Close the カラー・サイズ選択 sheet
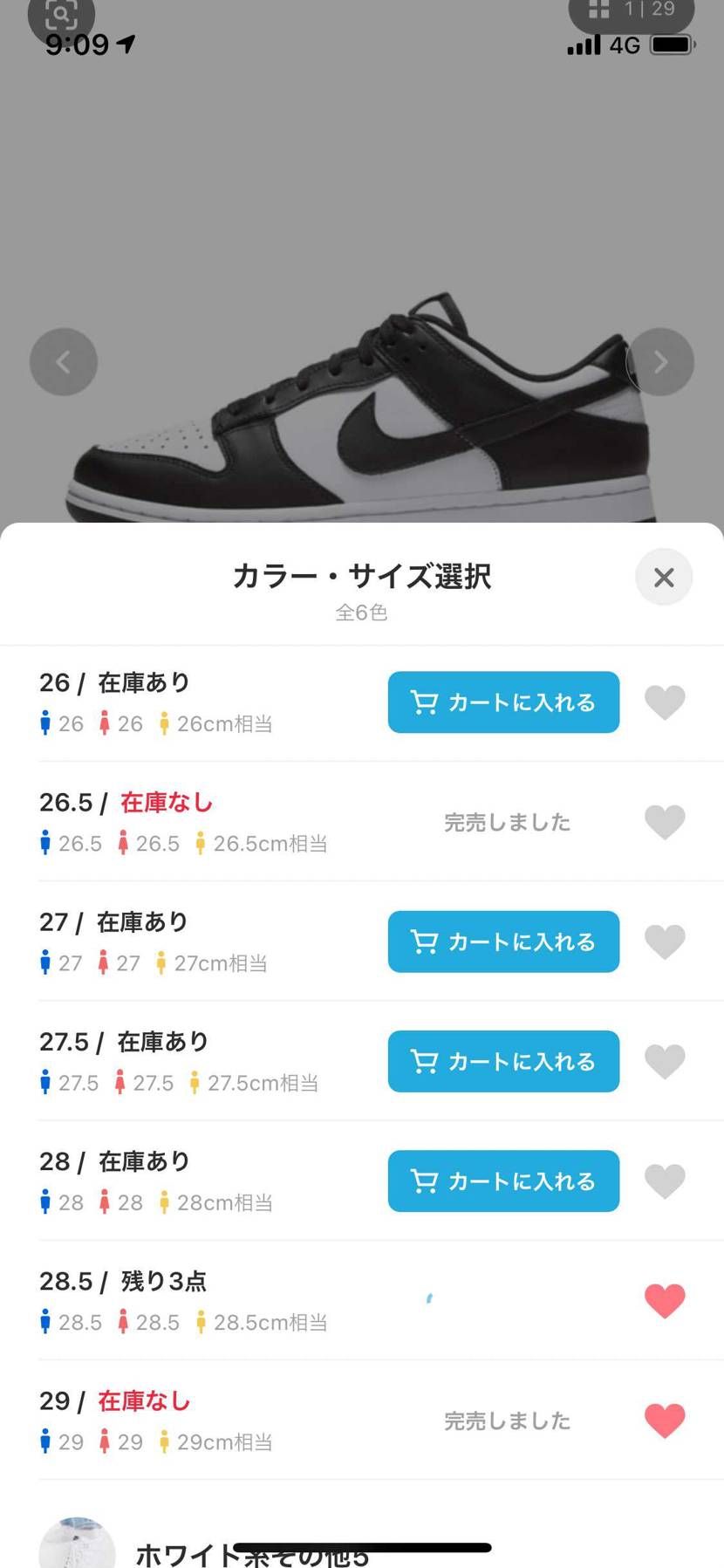 pyautogui.click(x=664, y=577)
